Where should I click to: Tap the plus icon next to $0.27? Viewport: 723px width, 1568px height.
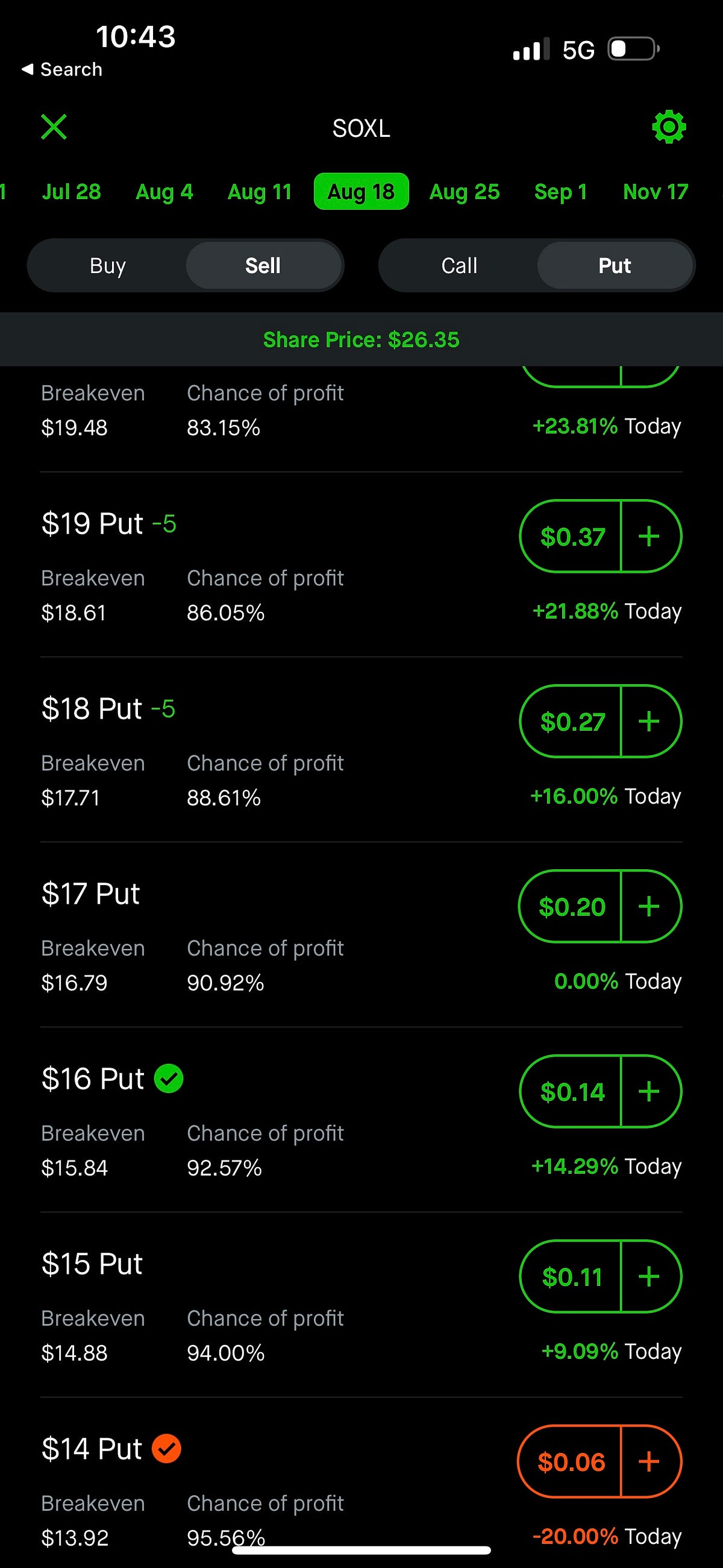[649, 722]
